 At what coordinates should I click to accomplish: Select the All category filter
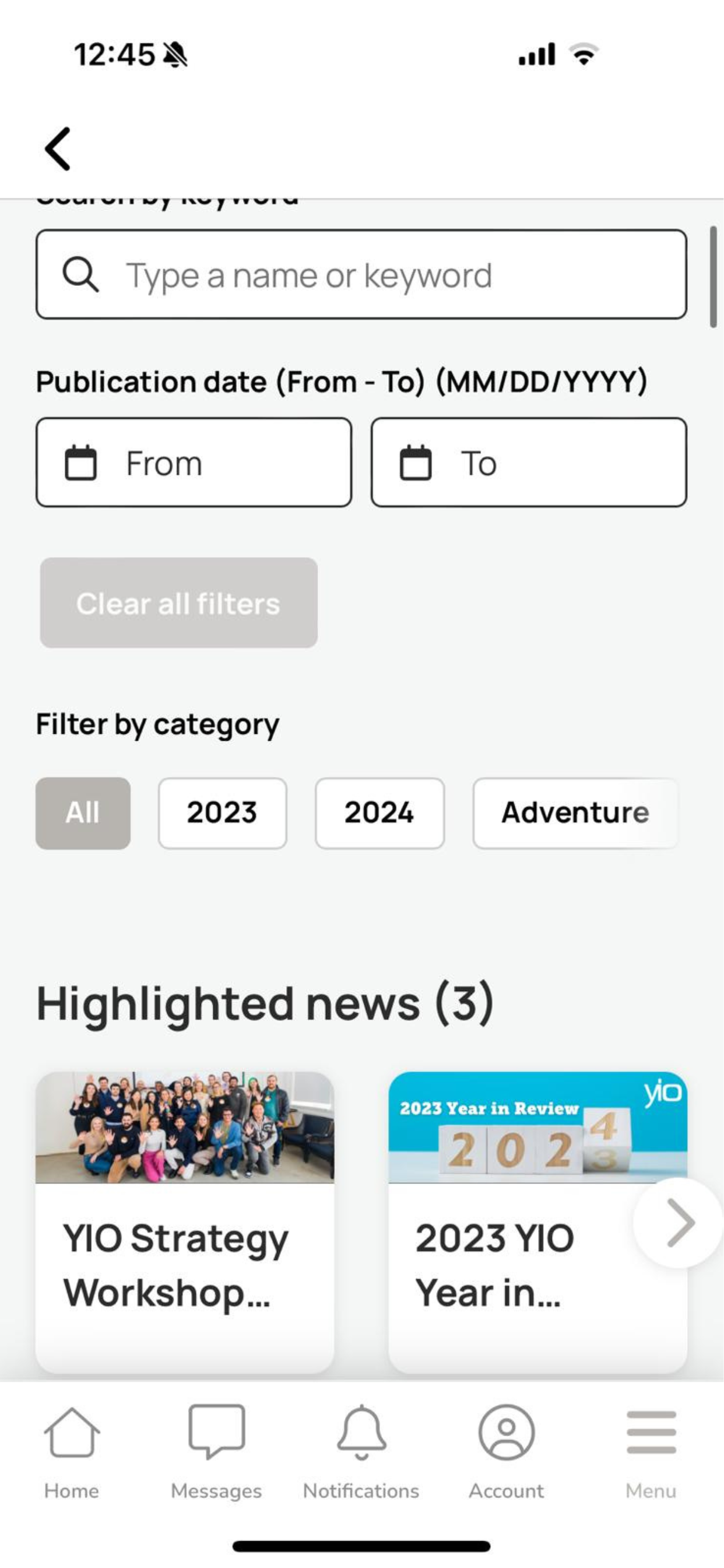83,813
